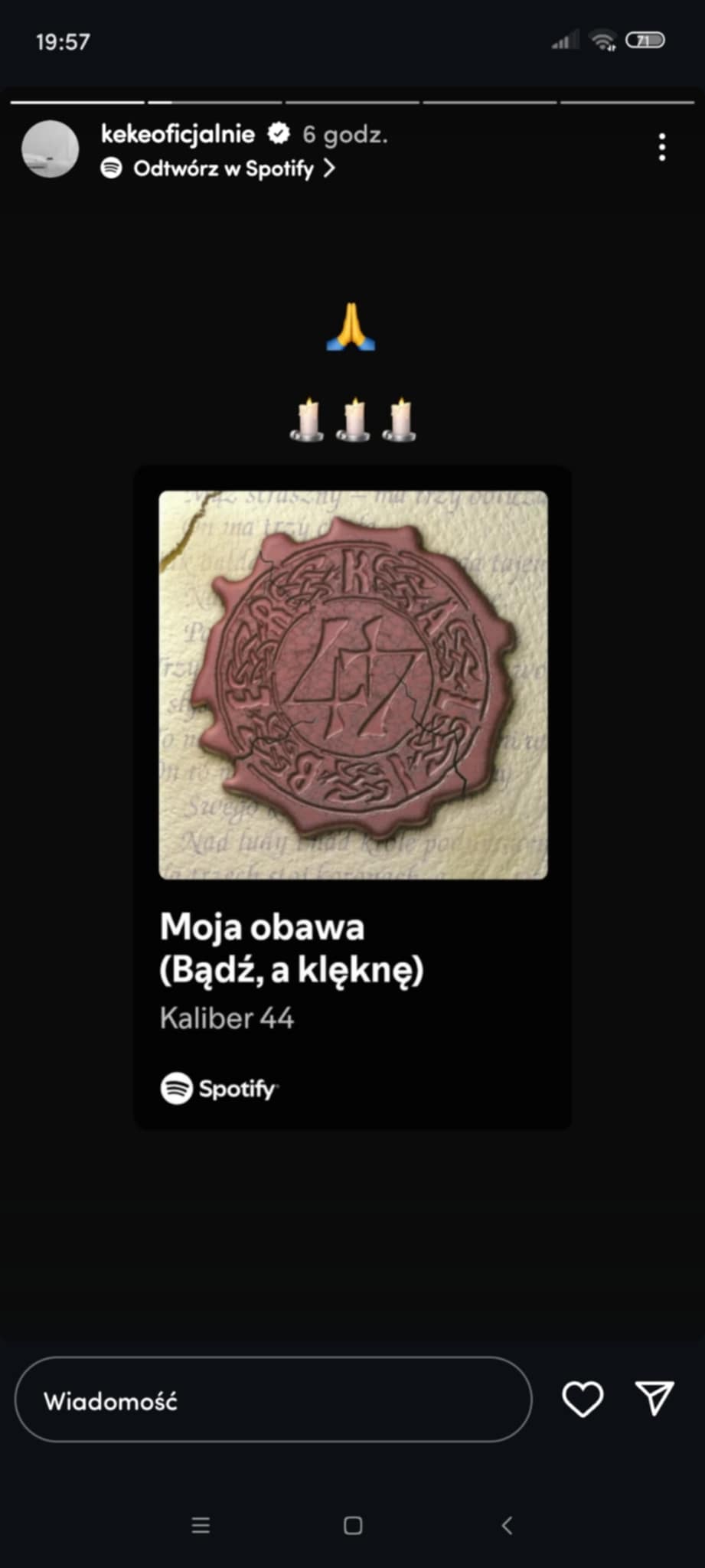Open Odtwórz w Spotify link
The width and height of the screenshot is (705, 1568).
coord(218,168)
